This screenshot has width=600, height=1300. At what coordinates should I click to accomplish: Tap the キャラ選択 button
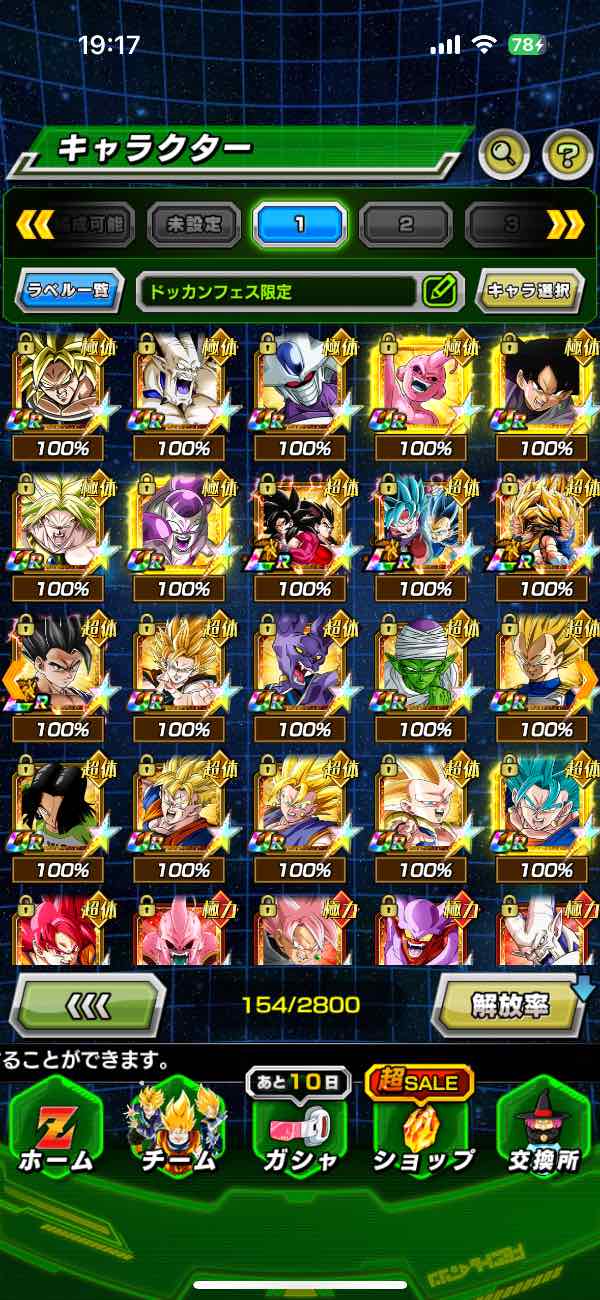530,292
